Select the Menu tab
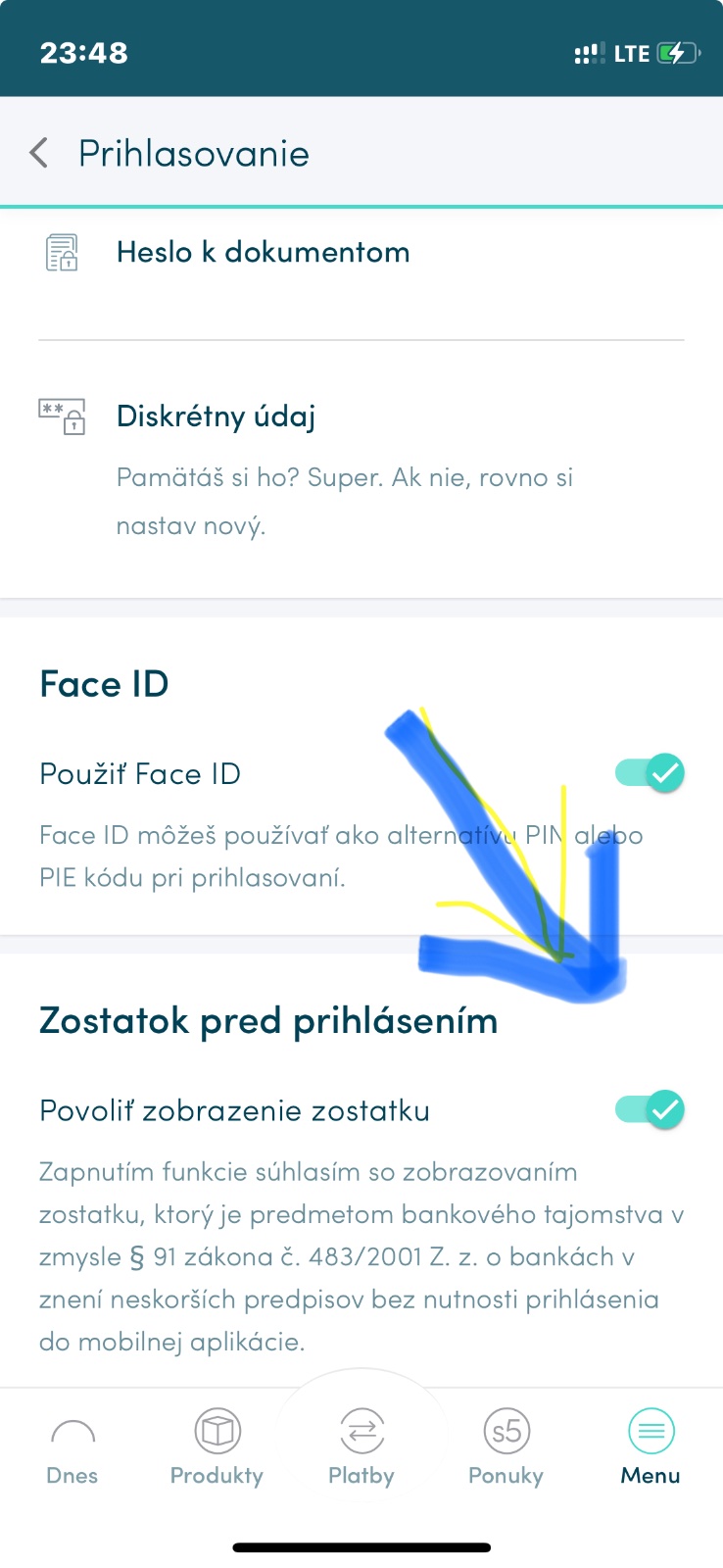Screen dimensions: 723x1568 651,1448
